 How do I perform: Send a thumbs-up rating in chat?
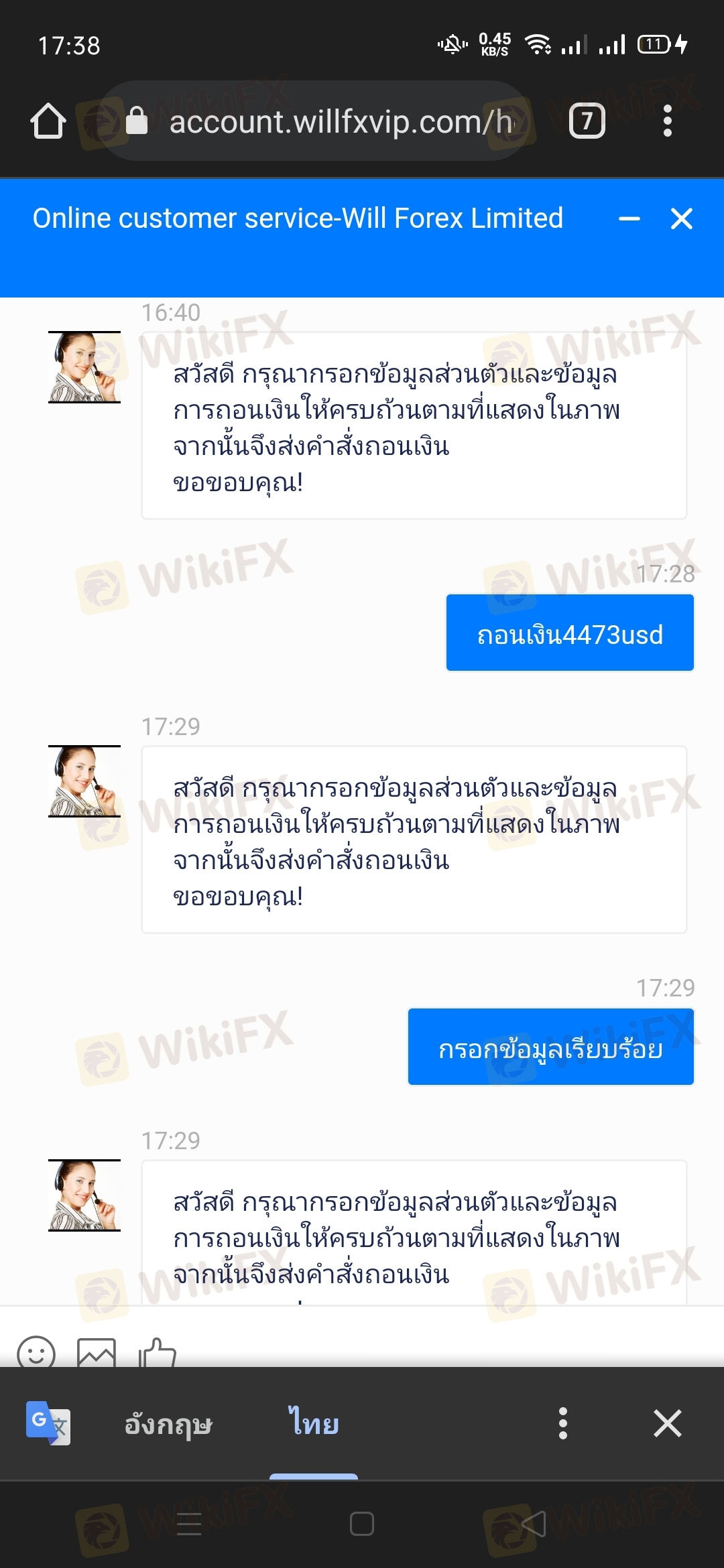coord(157,1352)
